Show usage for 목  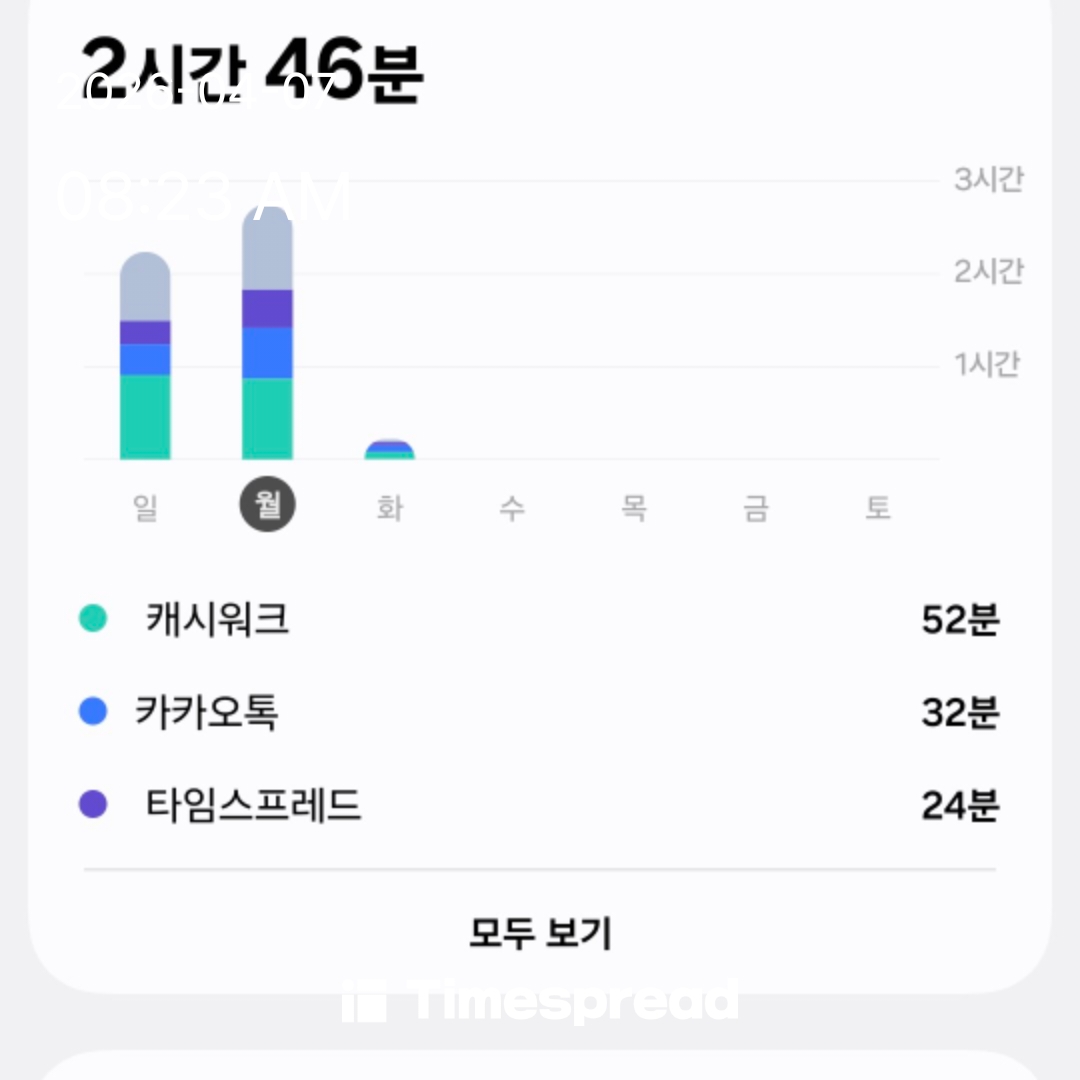click(633, 508)
